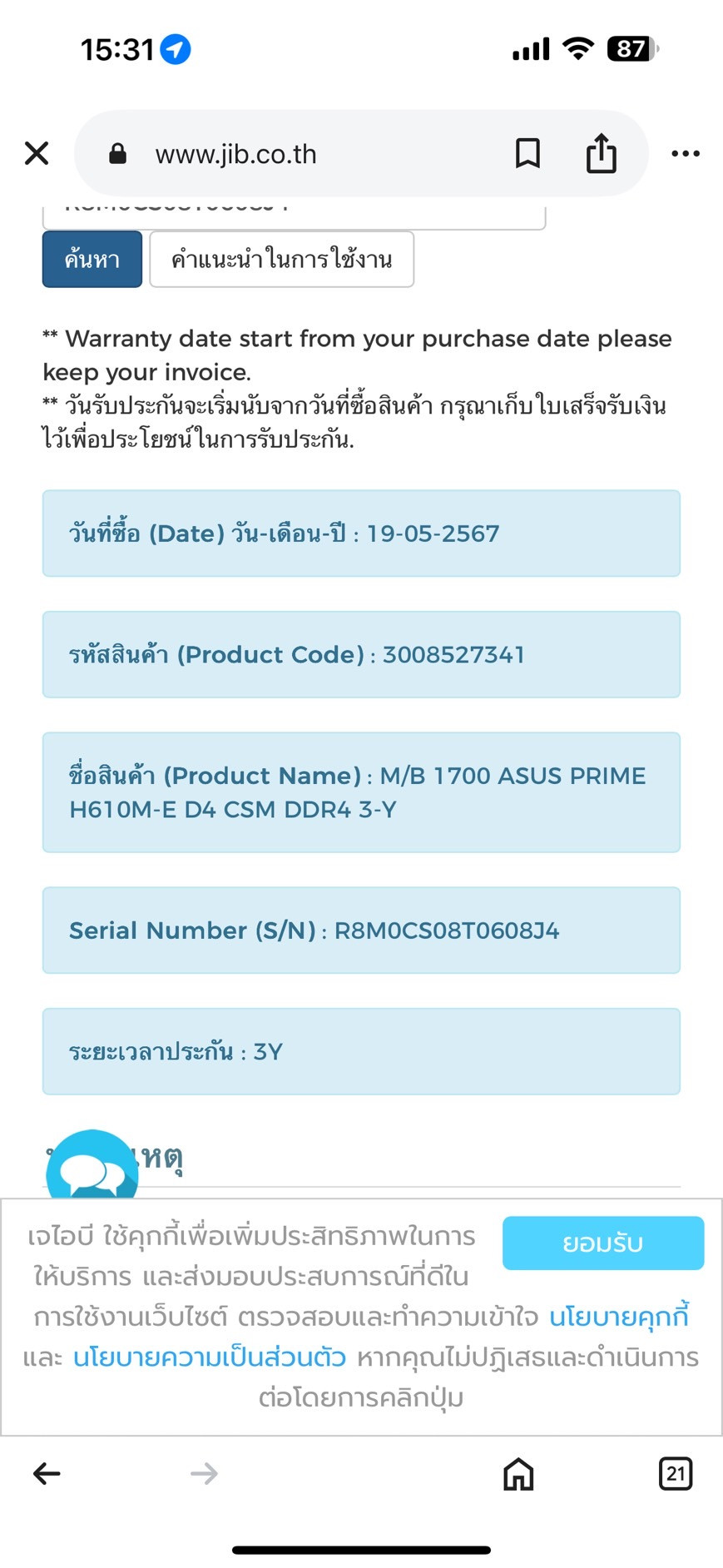This screenshot has width=723, height=1568.
Task: Open the นโยบายคุกกี้ cookie policy link
Action: [619, 1317]
